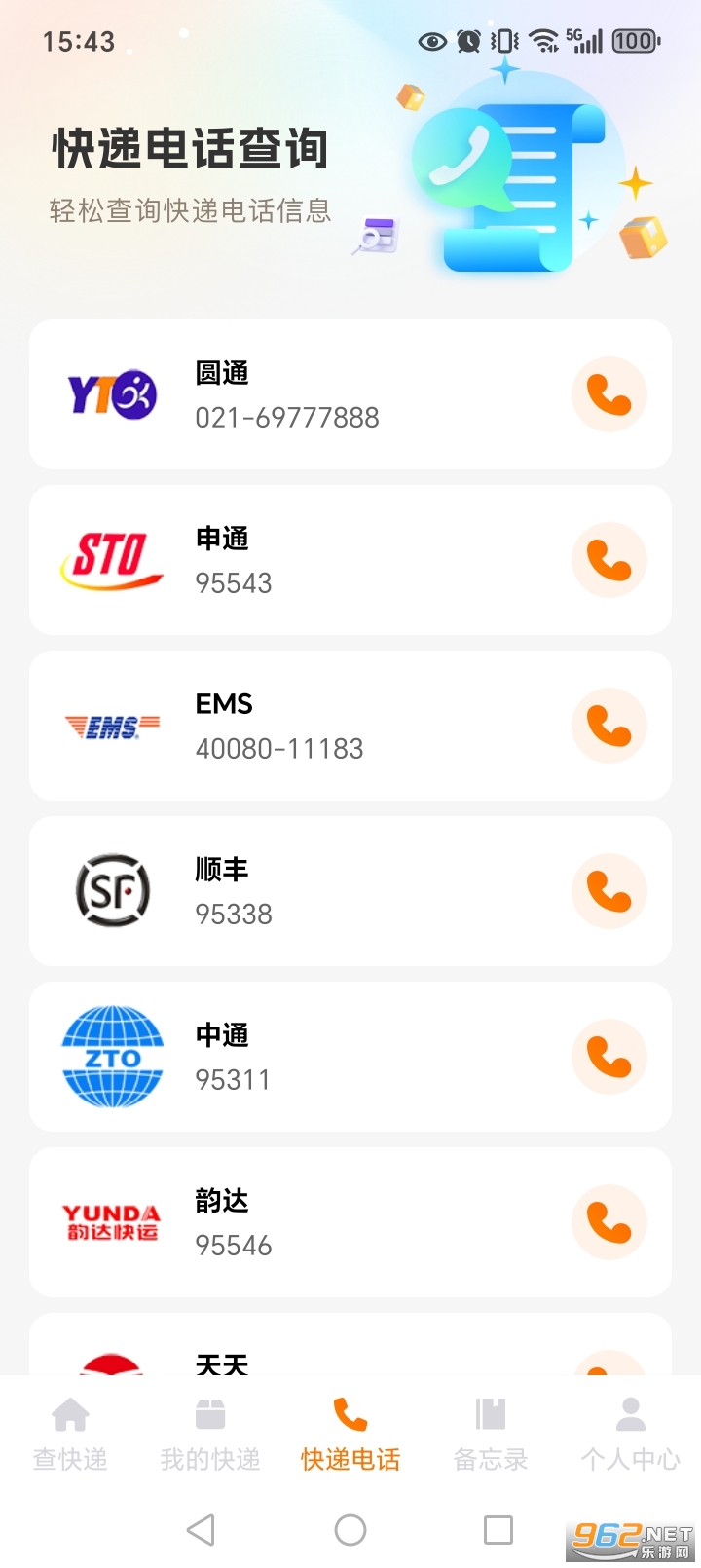Dial 顺丰 hotline with phone icon
Viewport: 701px width, 1568px height.
[x=609, y=891]
